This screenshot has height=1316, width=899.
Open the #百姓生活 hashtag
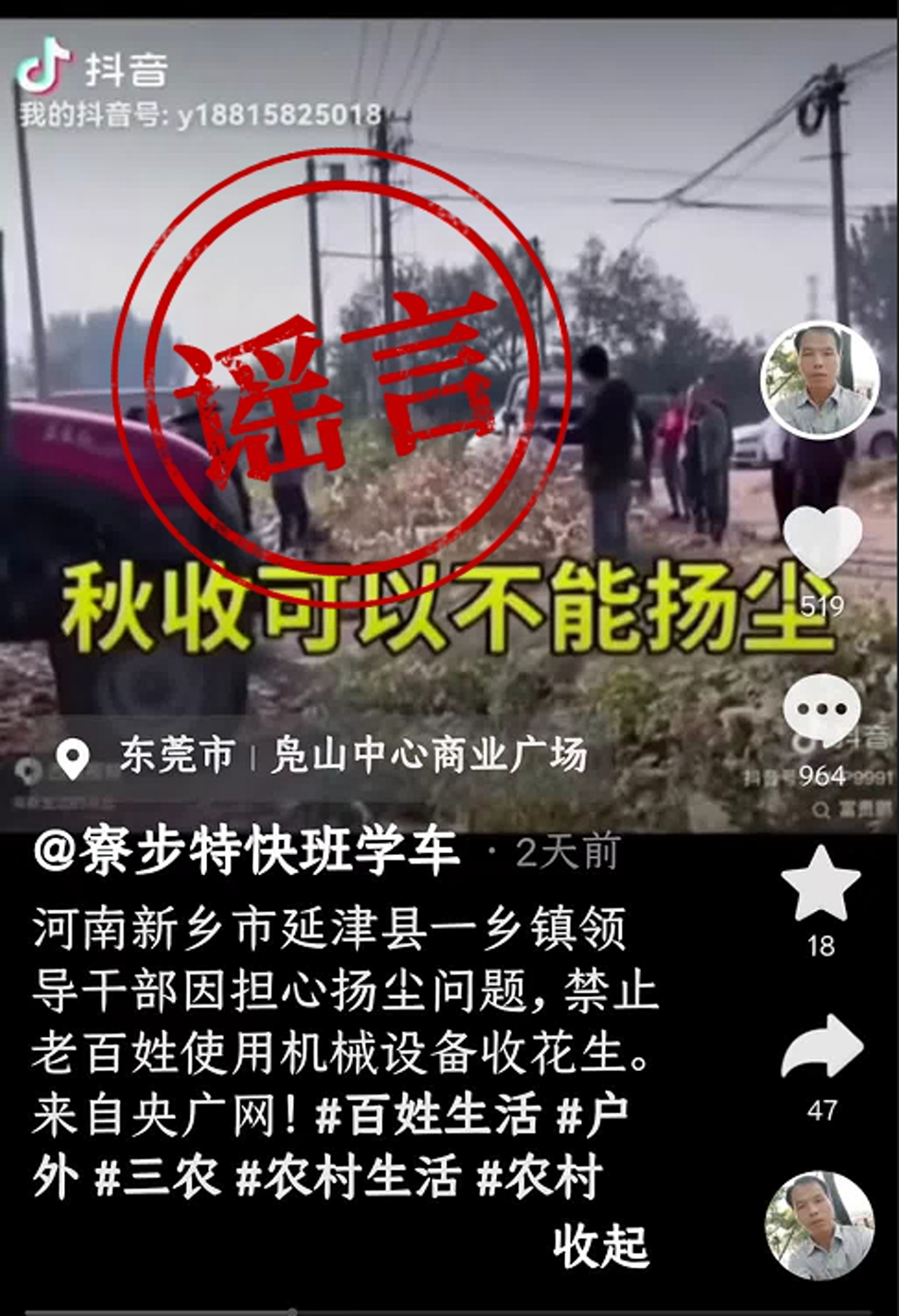(x=428, y=1116)
